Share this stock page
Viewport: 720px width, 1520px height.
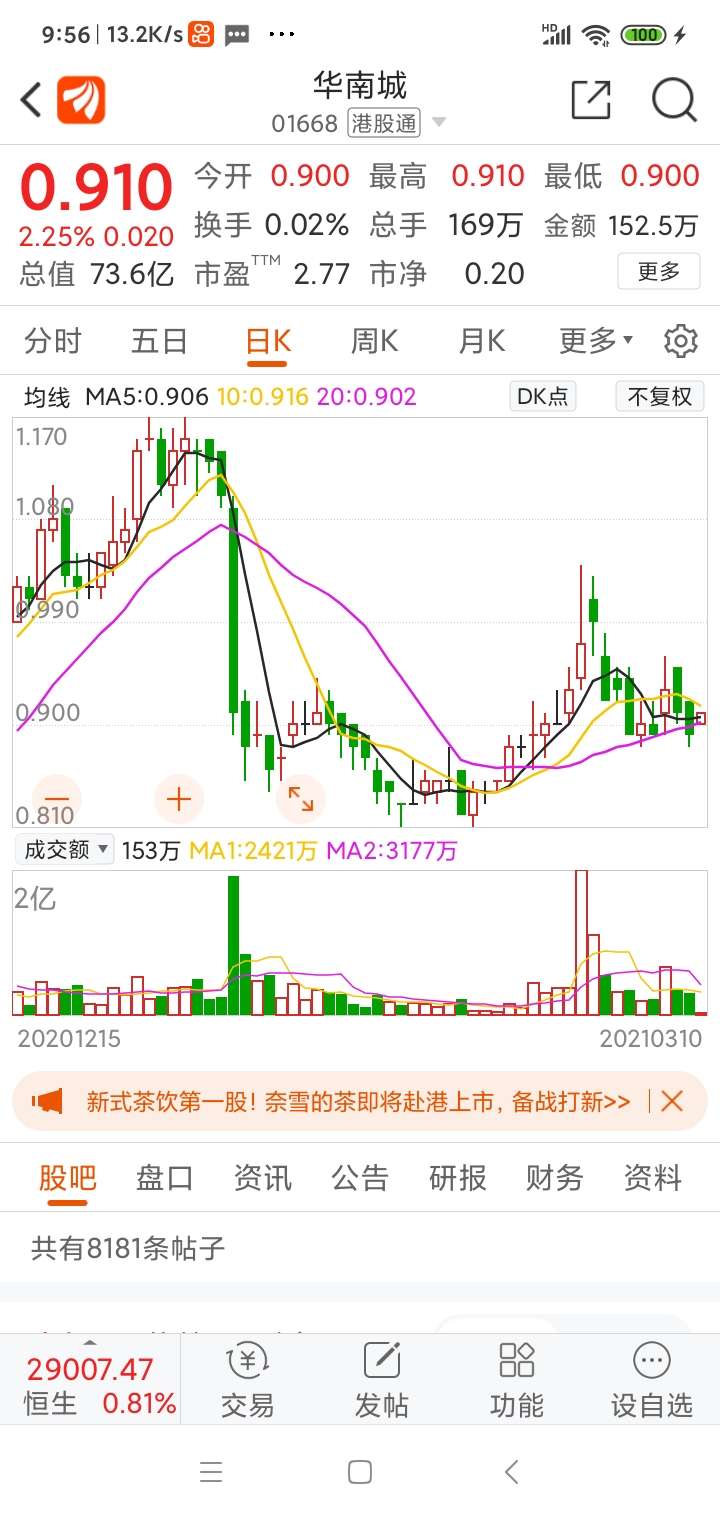click(x=591, y=100)
